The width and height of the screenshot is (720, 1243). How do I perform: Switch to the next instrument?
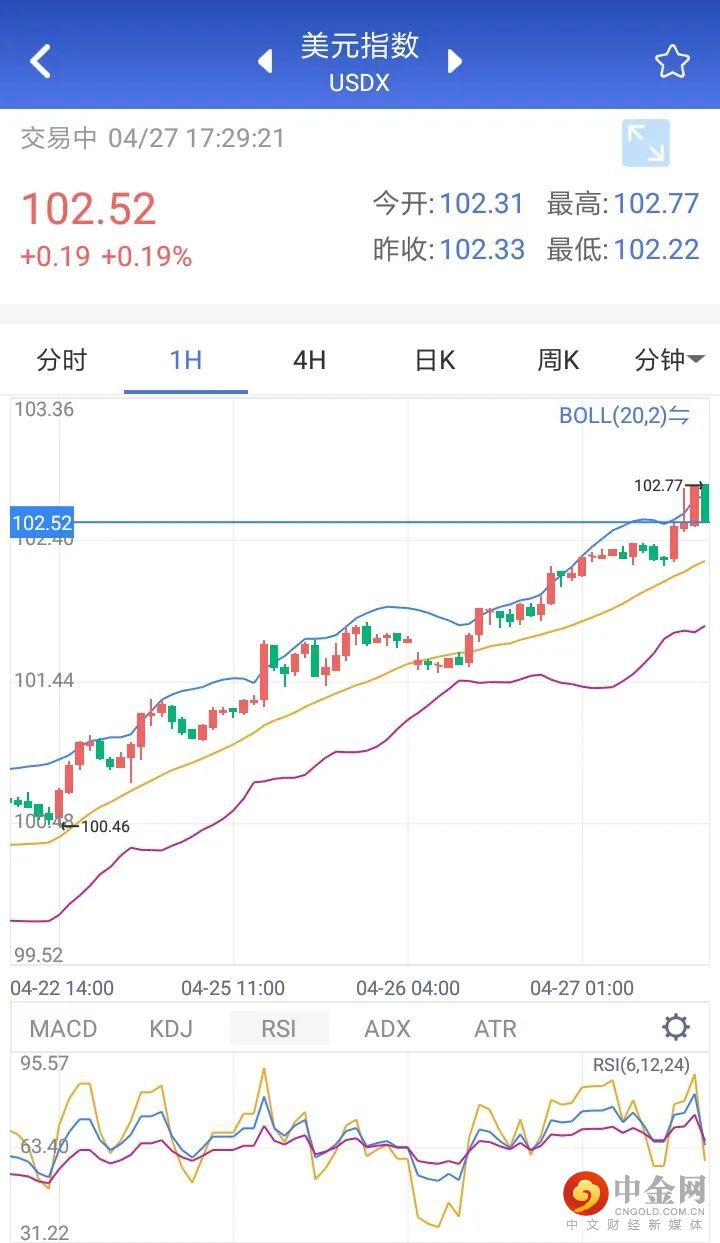455,62
